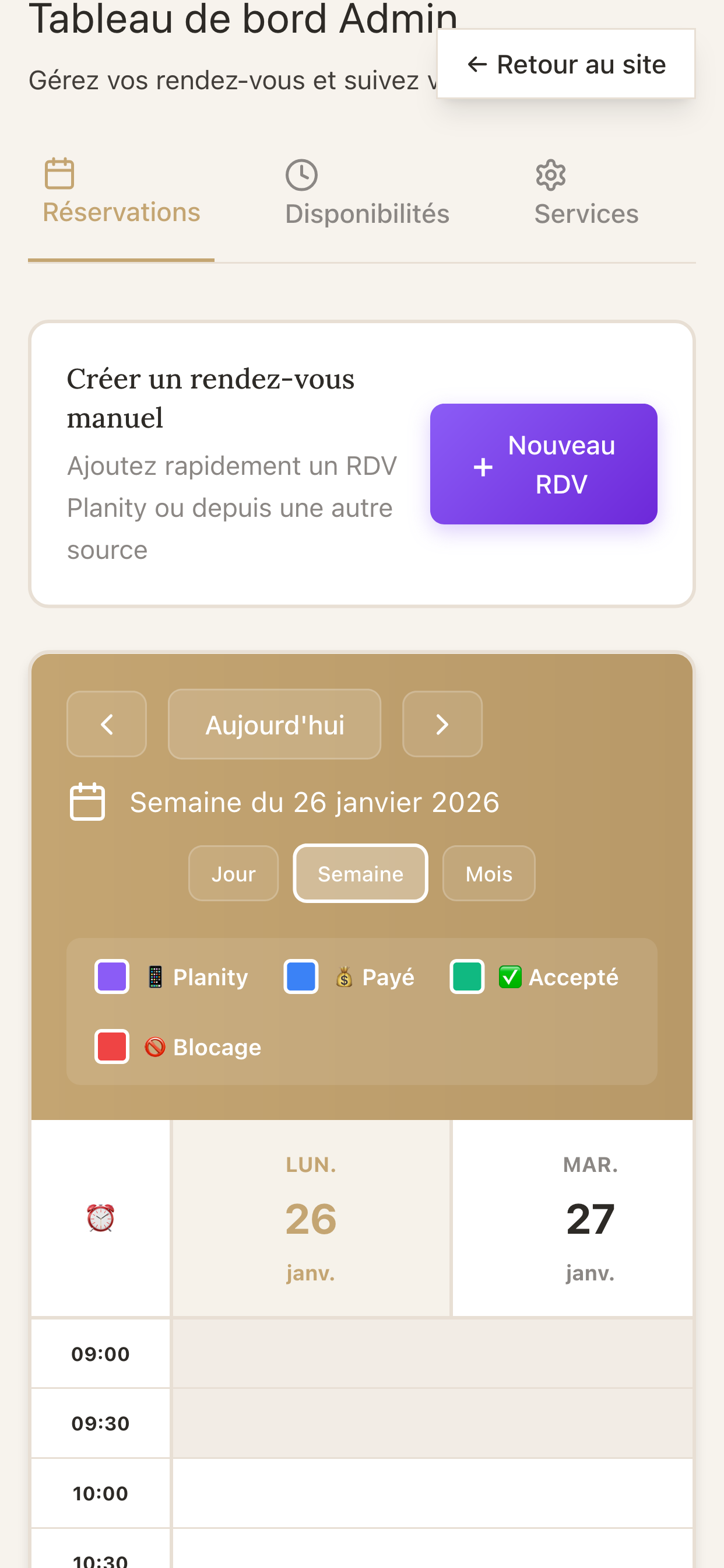Image resolution: width=724 pixels, height=1568 pixels.
Task: Open the Réservations tab
Action: coord(121,212)
